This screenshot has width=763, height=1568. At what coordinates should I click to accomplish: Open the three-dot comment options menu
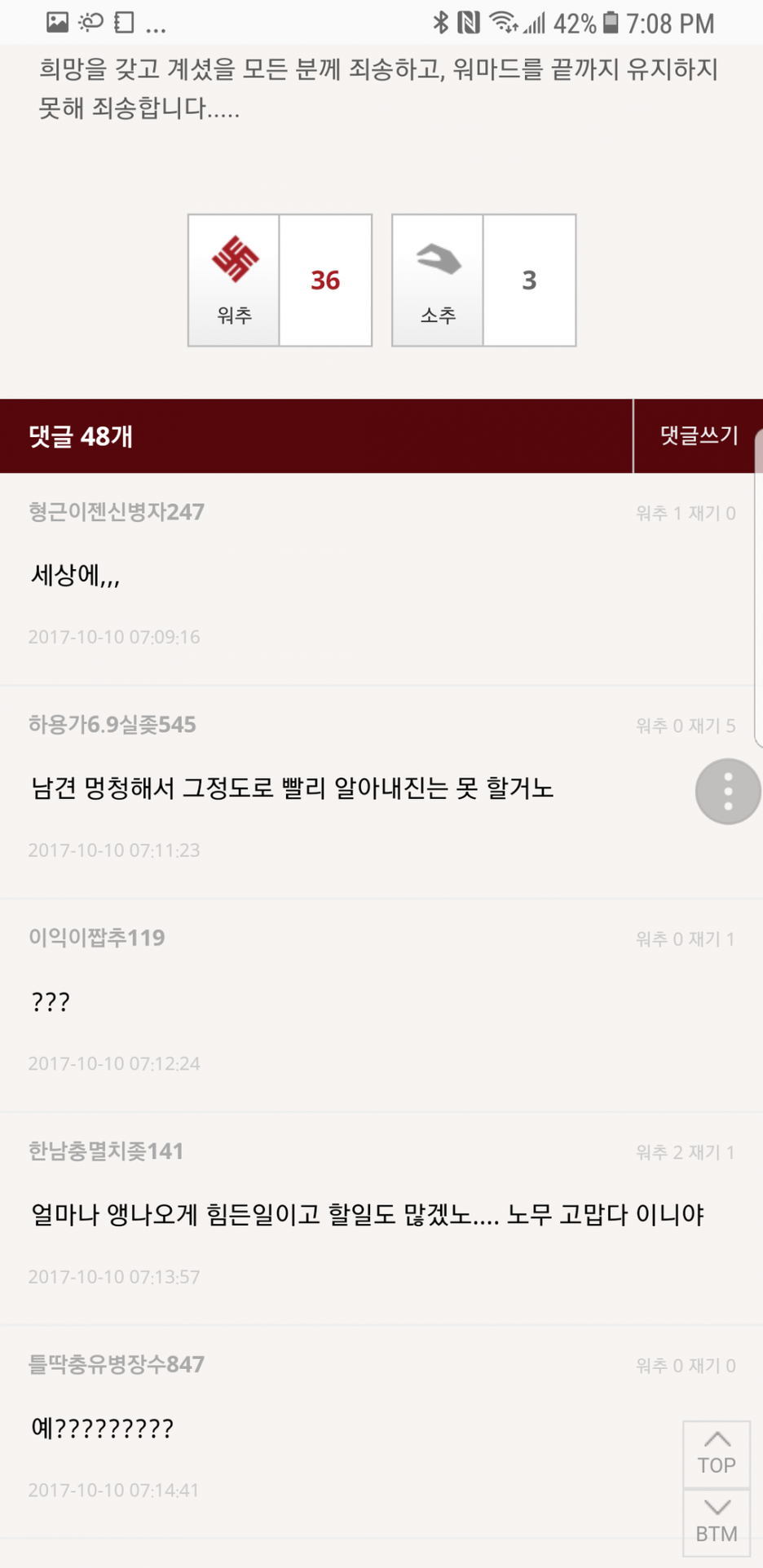pos(727,791)
